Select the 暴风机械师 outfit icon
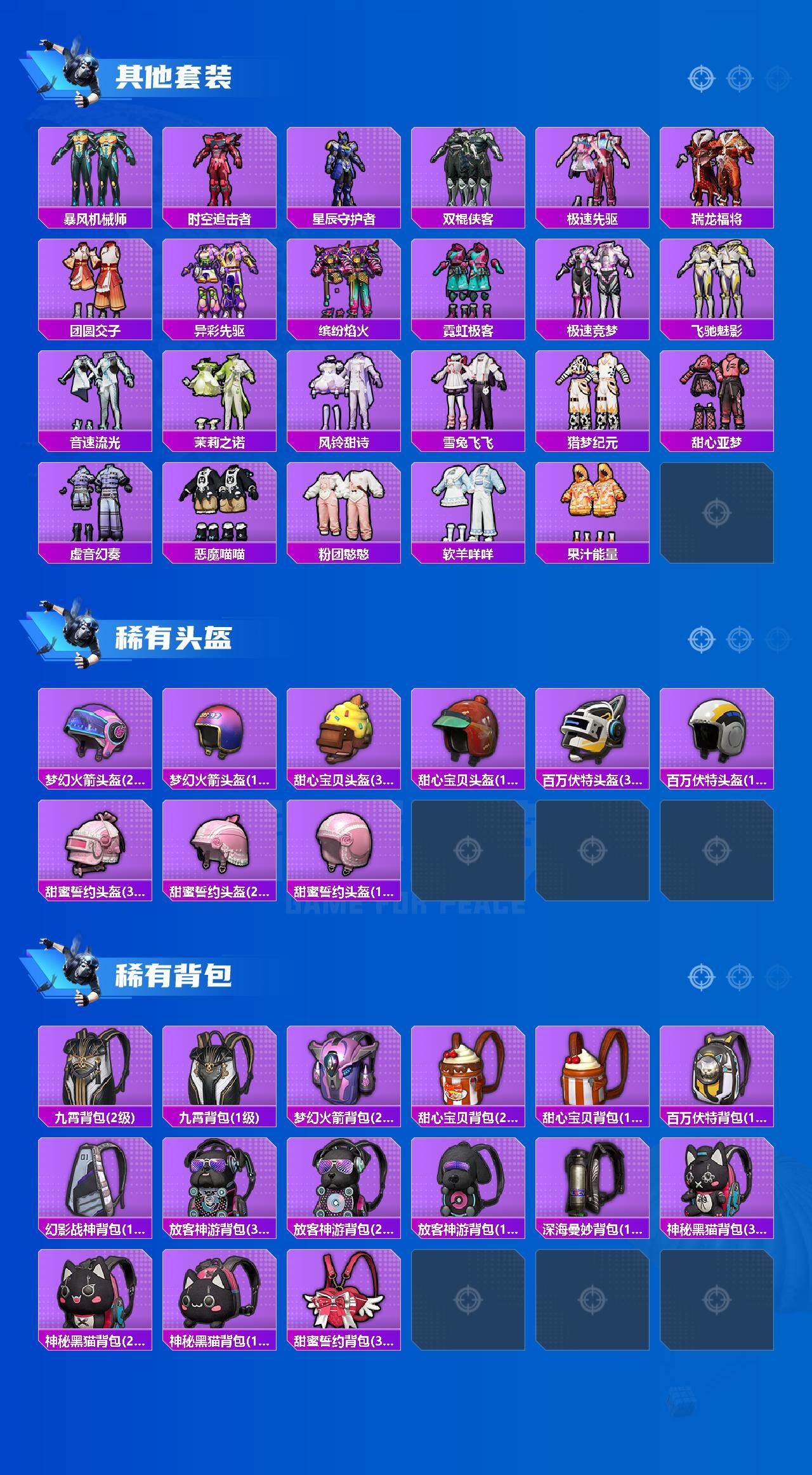This screenshot has width=812, height=1475. click(x=95, y=168)
